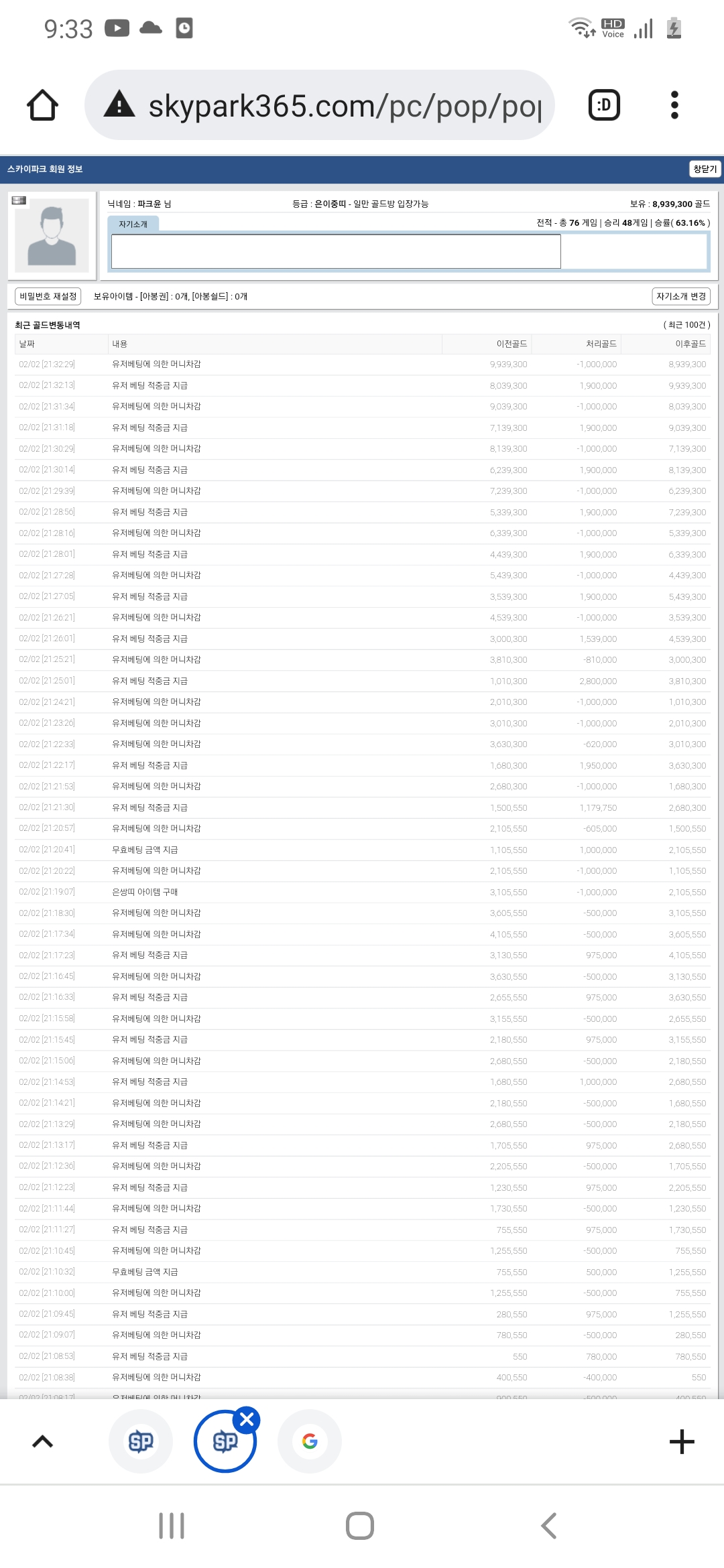Image resolution: width=724 pixels, height=1568 pixels.
Task: Switch to the Google tab
Action: 310,1441
